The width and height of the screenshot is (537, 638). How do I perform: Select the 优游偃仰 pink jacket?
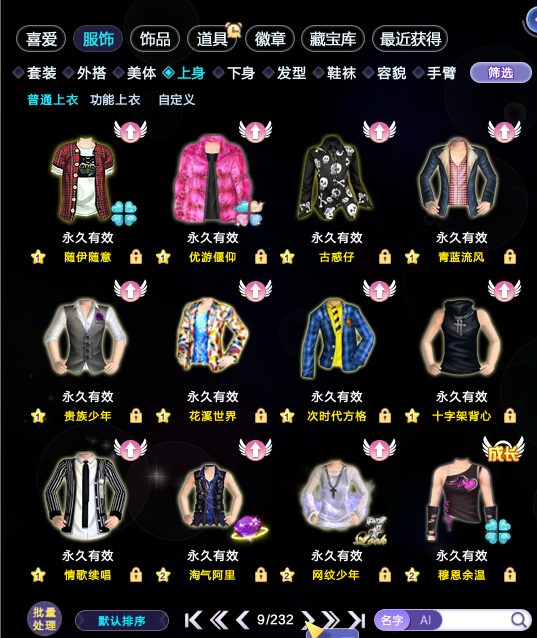tap(212, 179)
